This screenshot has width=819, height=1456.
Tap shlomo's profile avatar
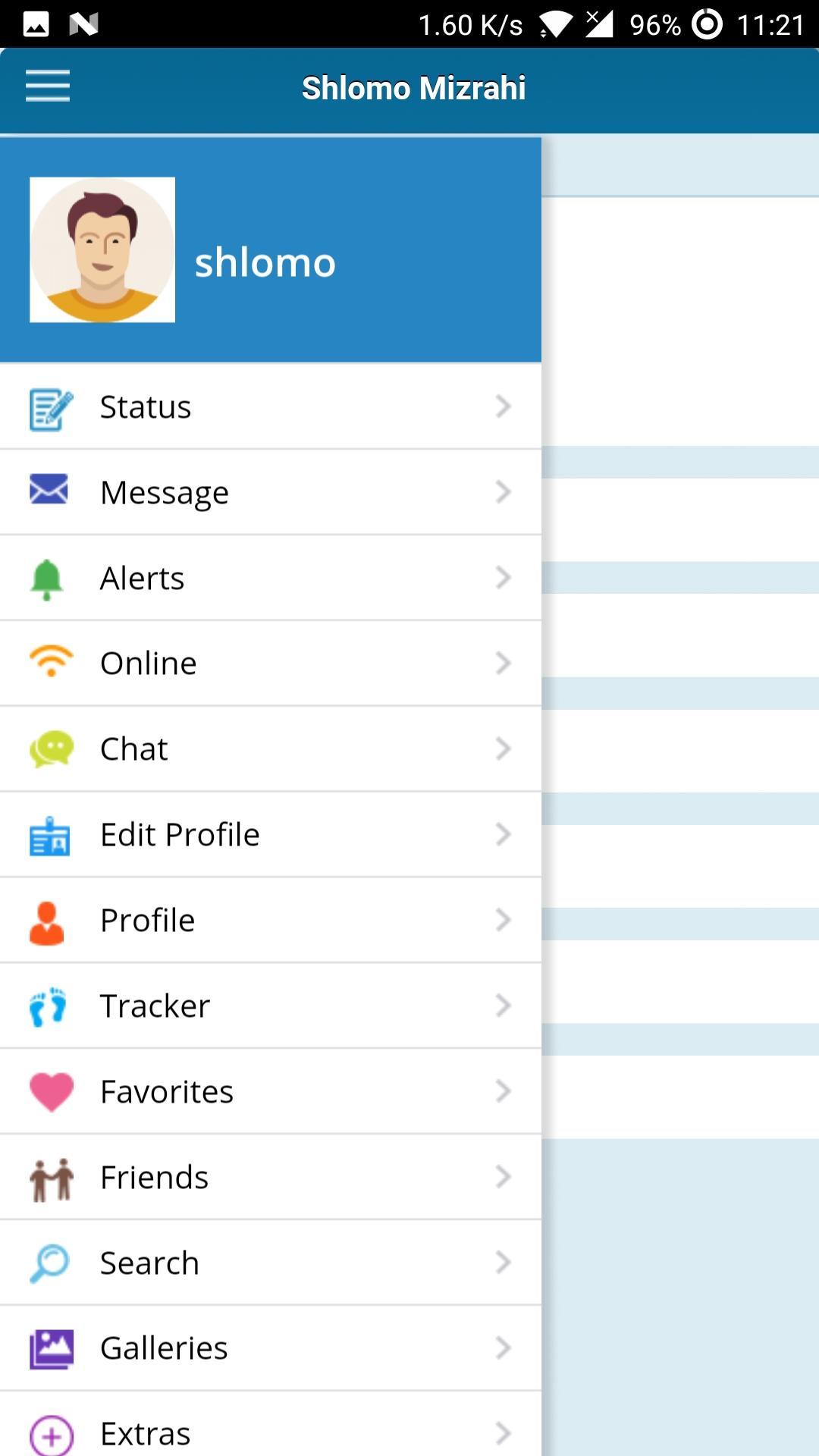tap(102, 250)
